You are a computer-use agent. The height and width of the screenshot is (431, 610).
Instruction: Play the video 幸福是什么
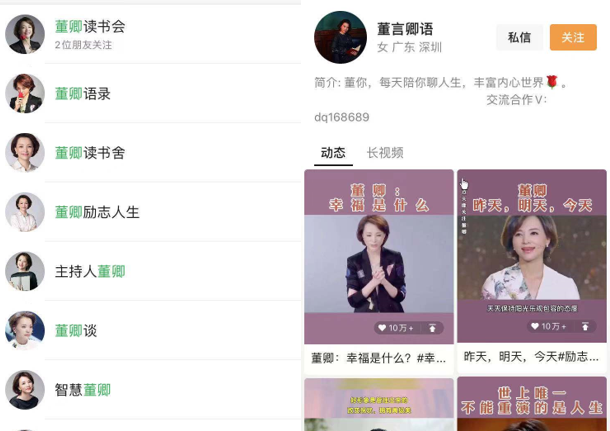tap(379, 260)
